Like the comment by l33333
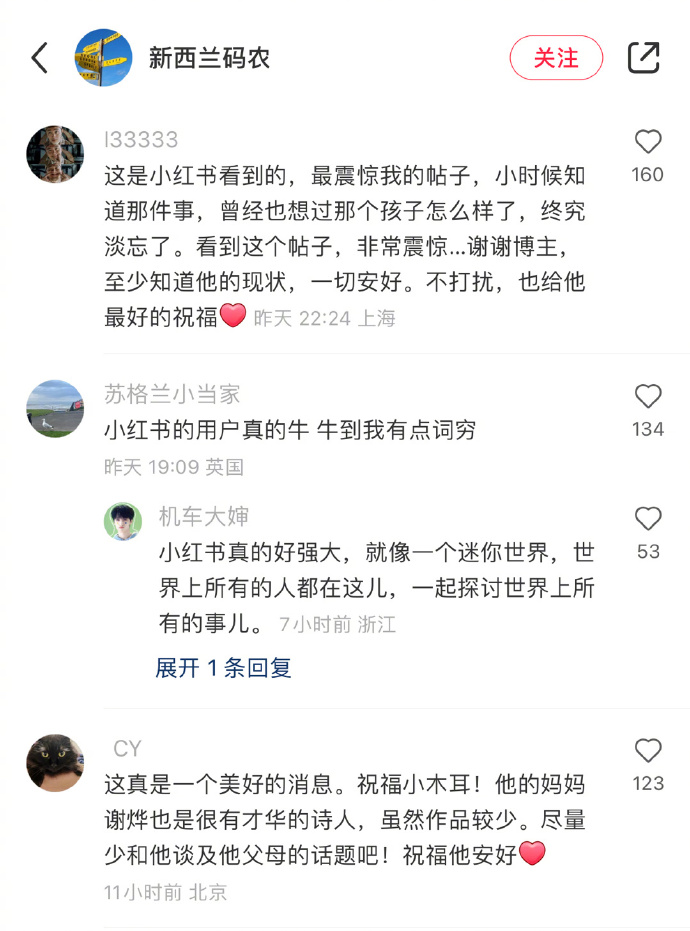Image resolution: width=690 pixels, height=931 pixels. [648, 142]
